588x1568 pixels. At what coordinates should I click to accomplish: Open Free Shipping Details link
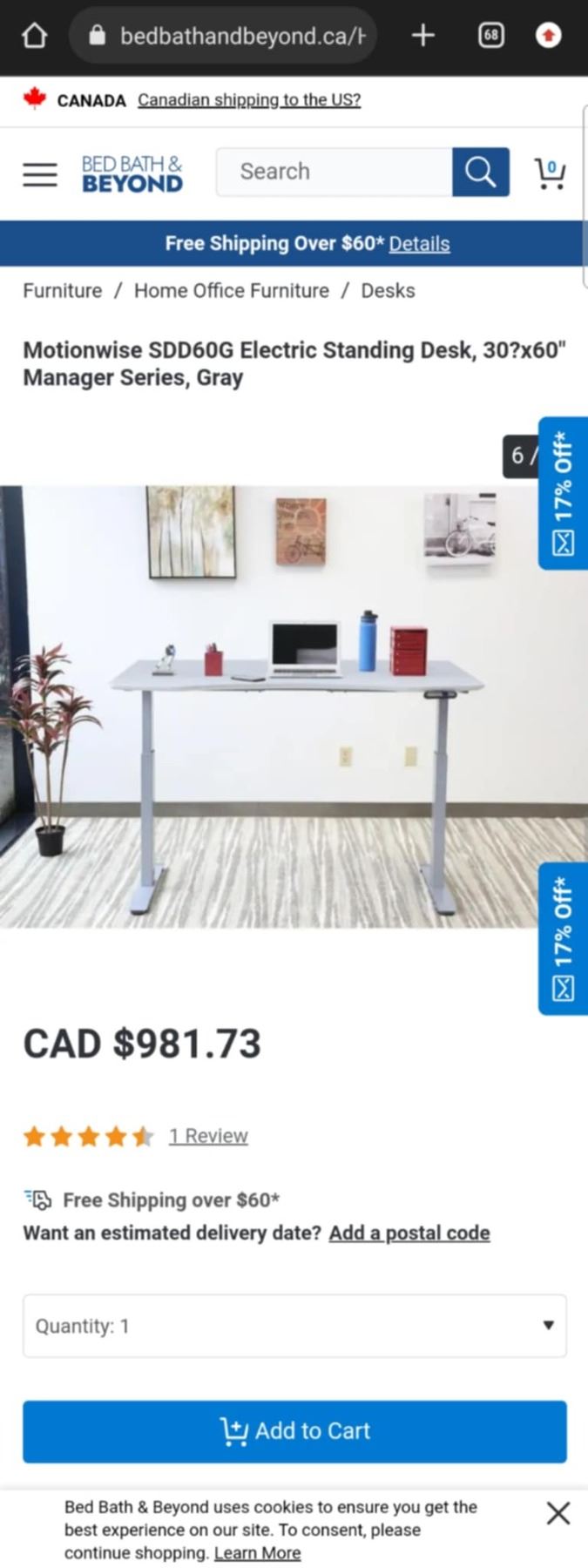click(419, 244)
